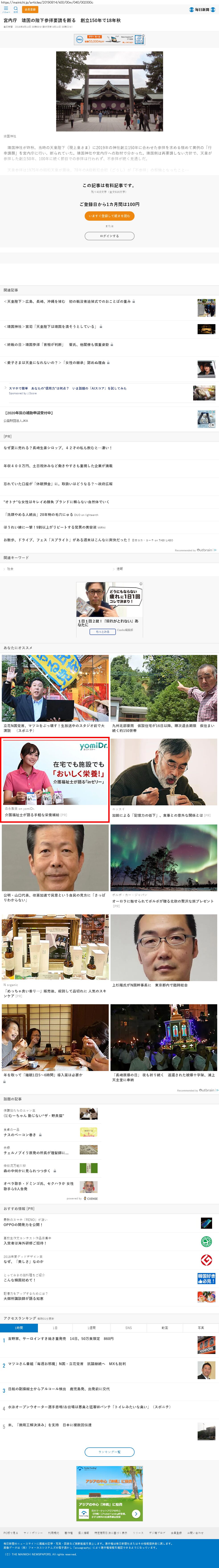Tap いますぐ登録して続きを読む button

(x=109, y=216)
